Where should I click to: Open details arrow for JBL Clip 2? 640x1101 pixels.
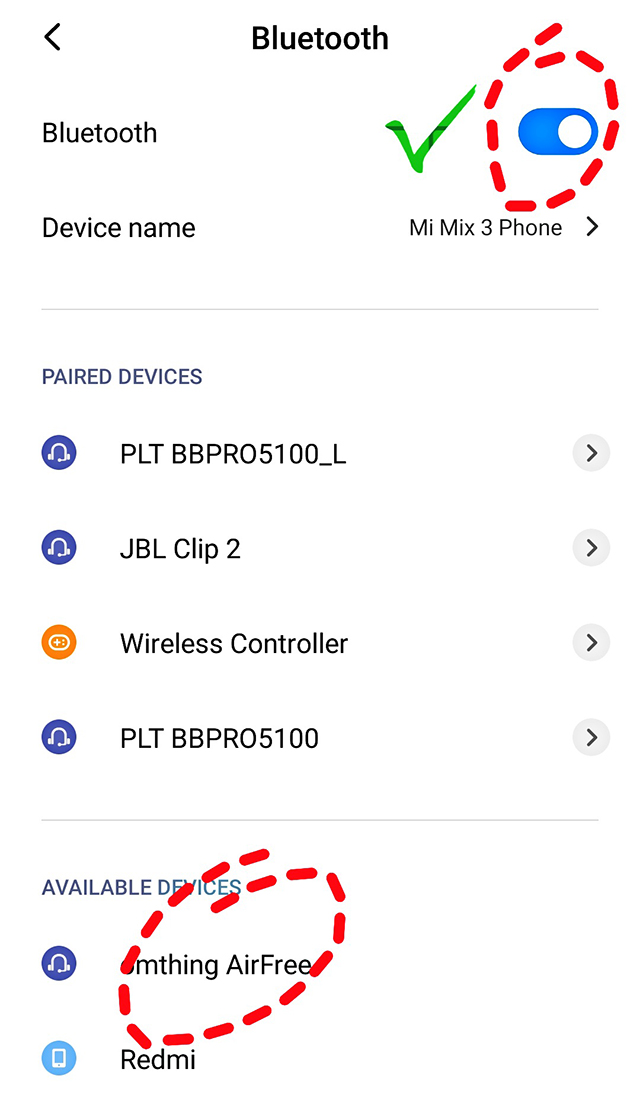(592, 548)
